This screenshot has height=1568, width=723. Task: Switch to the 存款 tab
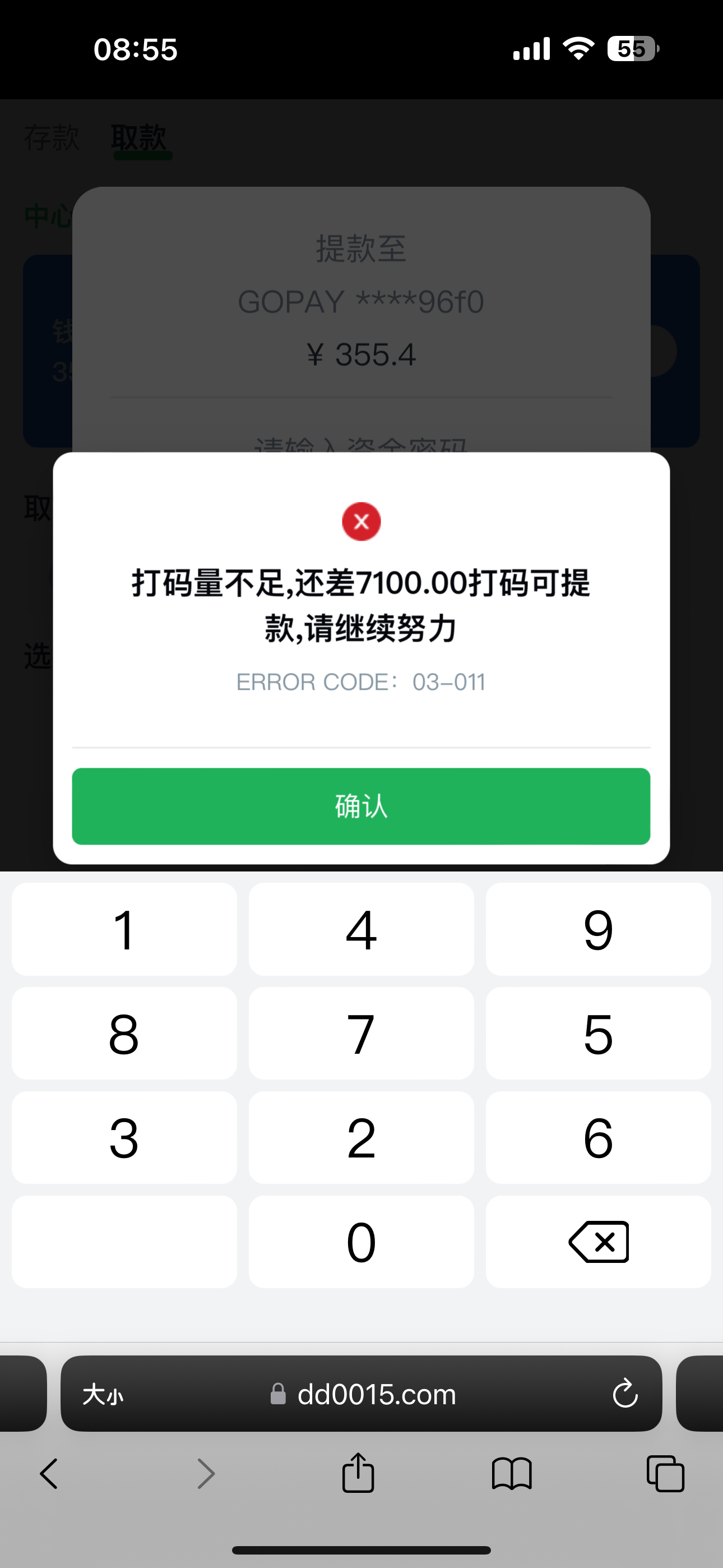(x=51, y=139)
